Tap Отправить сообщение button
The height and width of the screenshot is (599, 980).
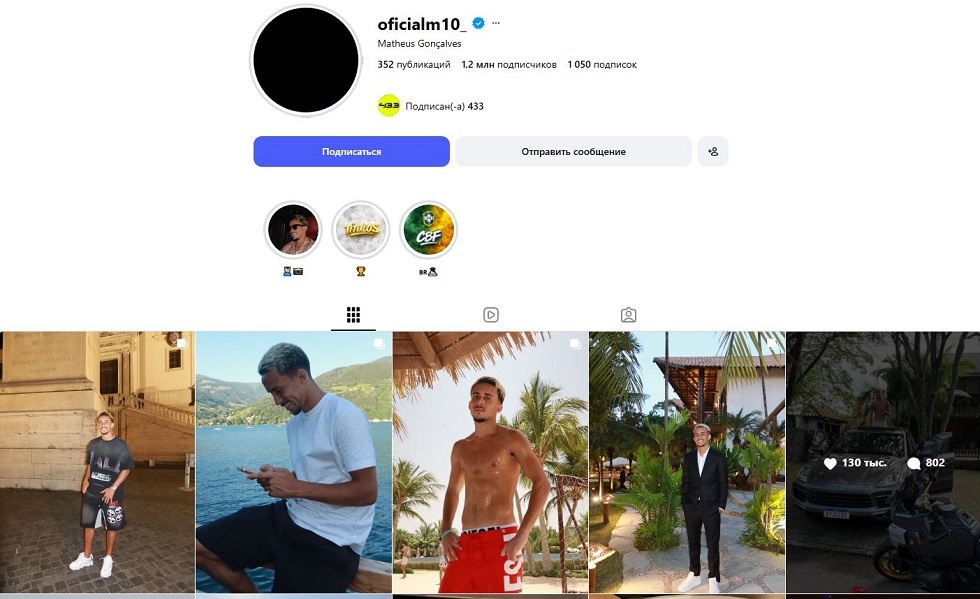(573, 151)
